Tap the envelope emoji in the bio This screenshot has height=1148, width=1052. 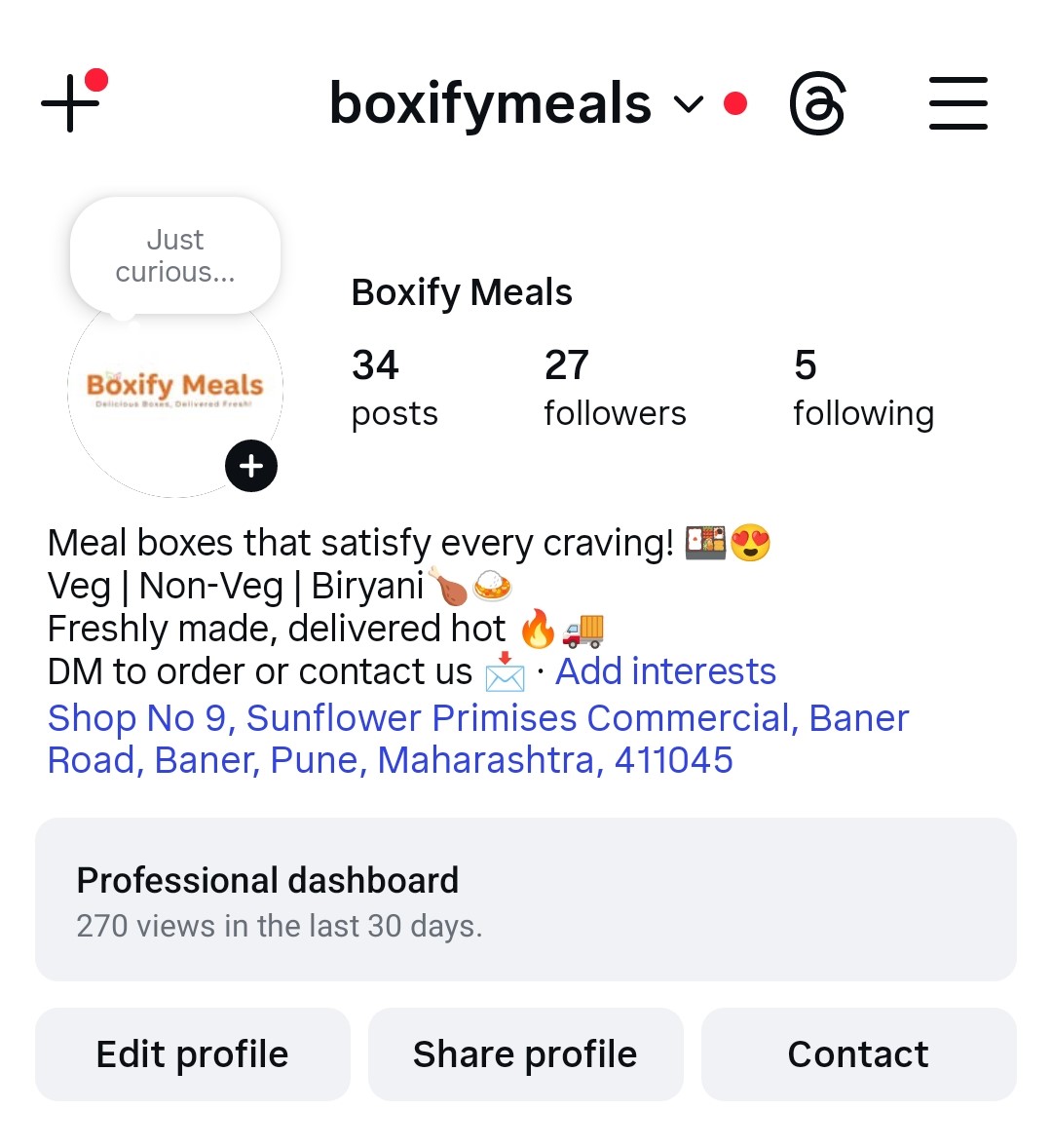[x=506, y=673]
